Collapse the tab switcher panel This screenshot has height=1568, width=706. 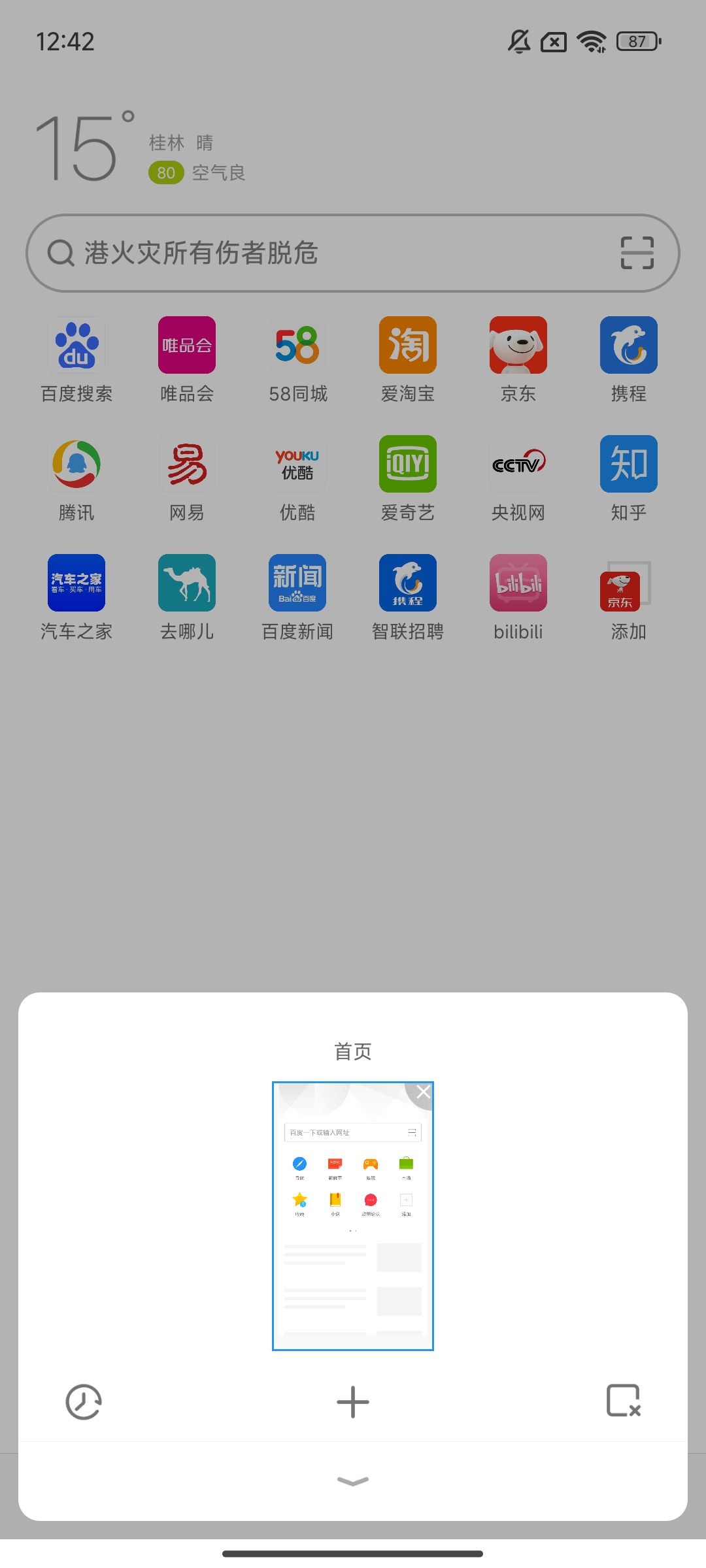353,1481
